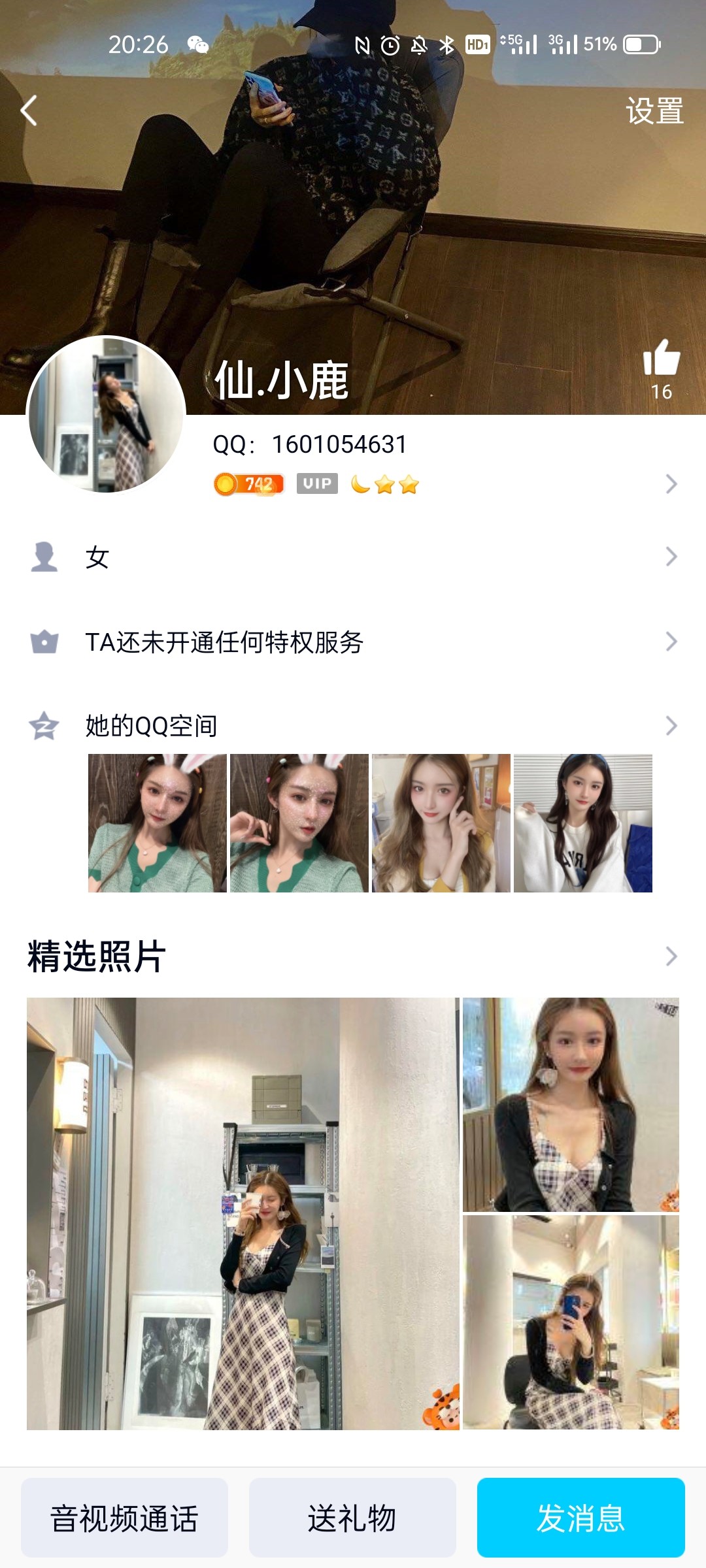Image resolution: width=706 pixels, height=1568 pixels.
Task: View the QQ空间 photo with yellow top
Action: click(441, 823)
